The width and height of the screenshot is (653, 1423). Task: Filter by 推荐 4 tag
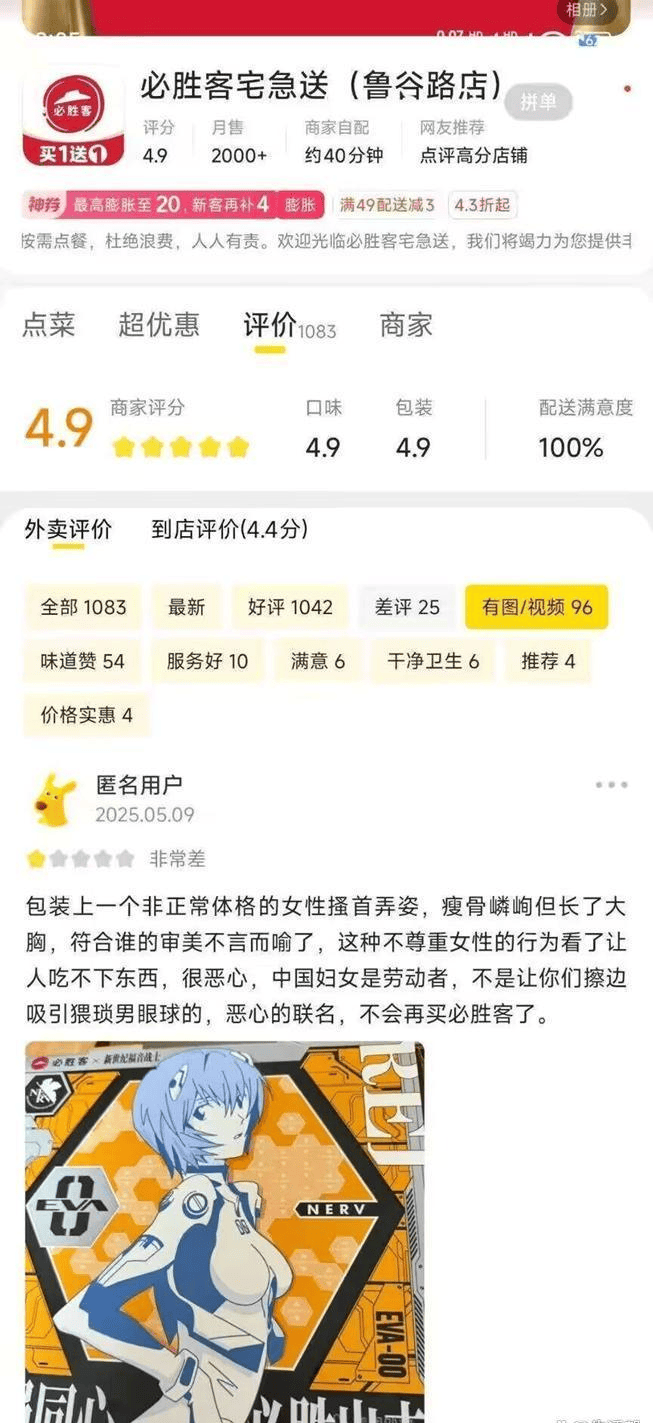548,661
